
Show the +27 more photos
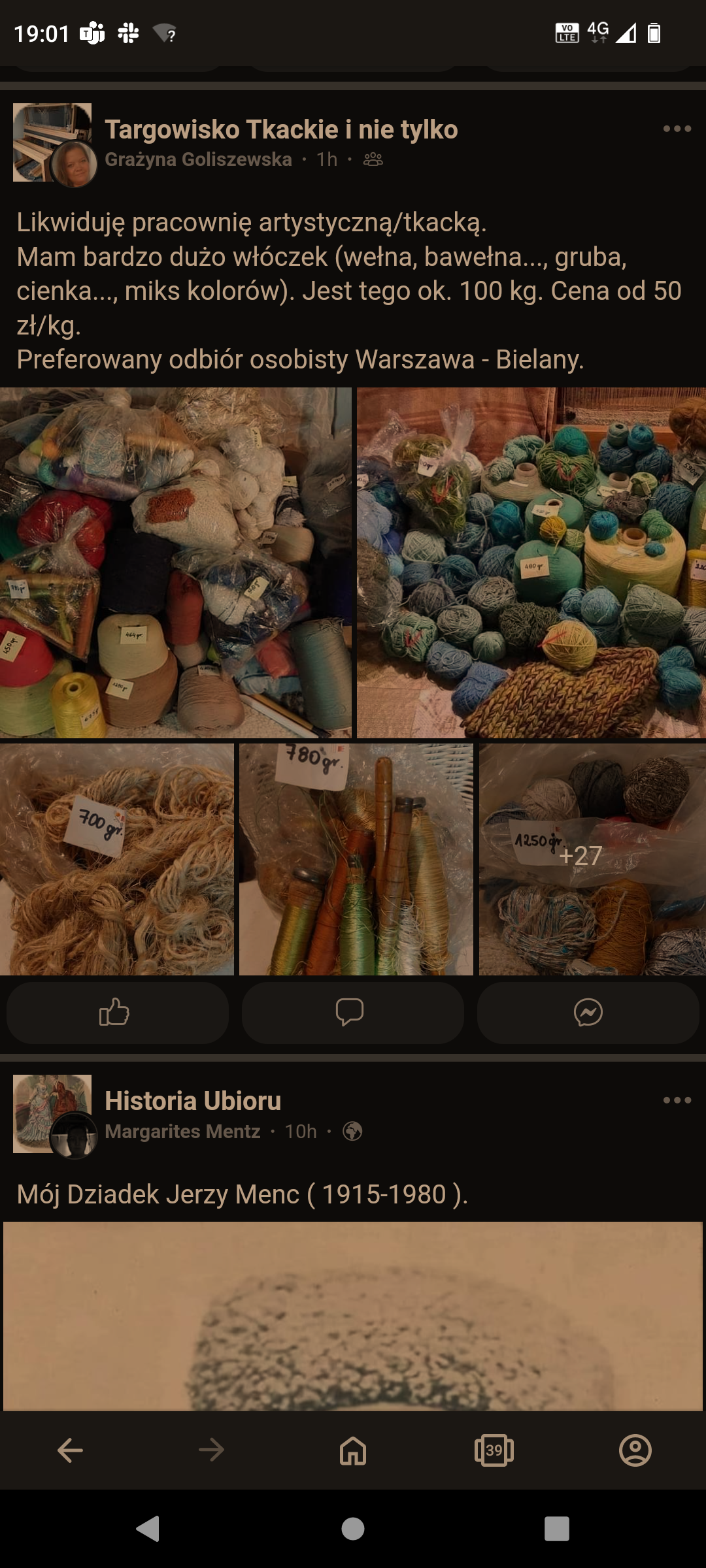click(592, 859)
